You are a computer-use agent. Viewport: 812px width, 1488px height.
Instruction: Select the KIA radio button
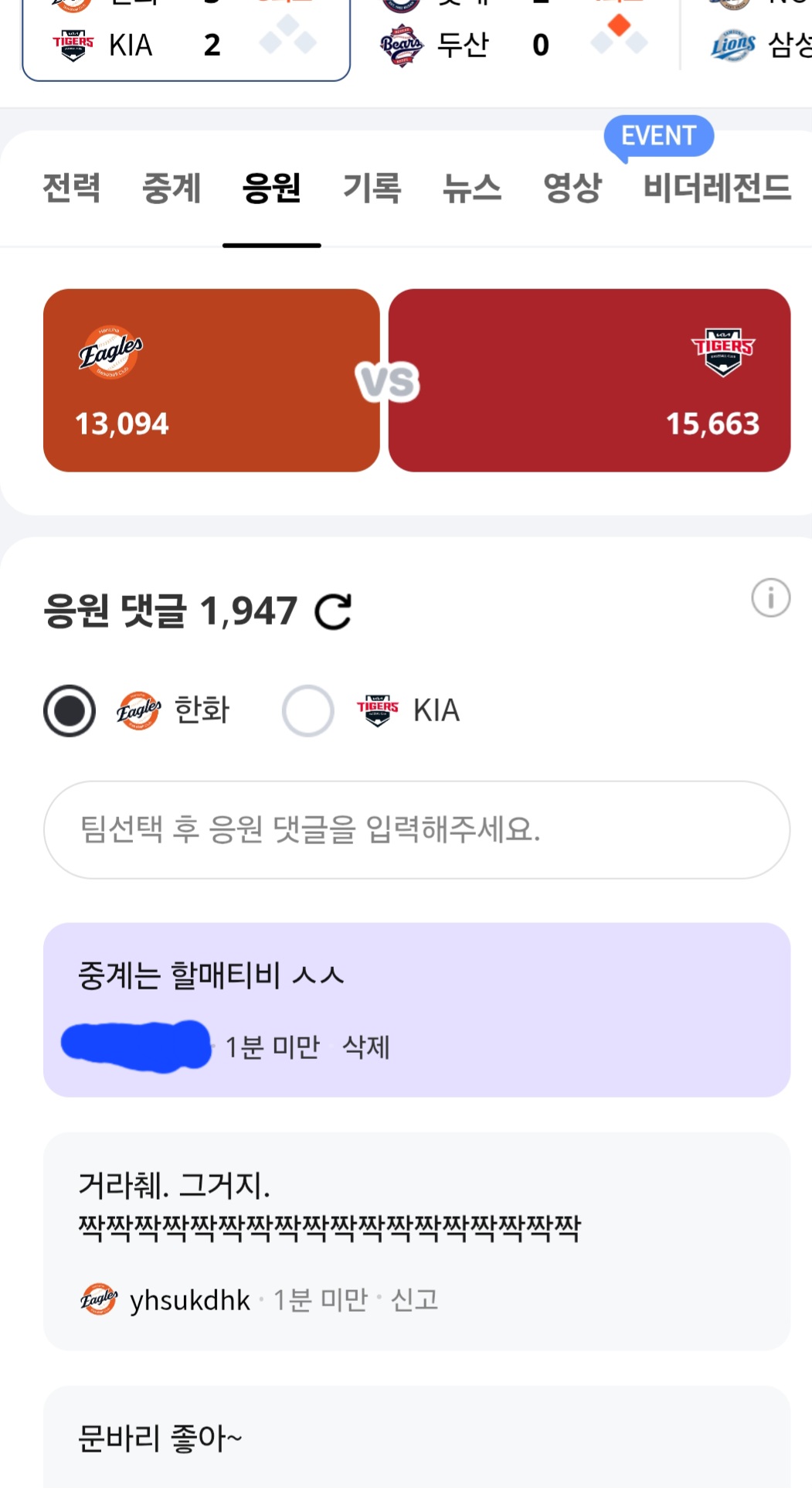[307, 710]
